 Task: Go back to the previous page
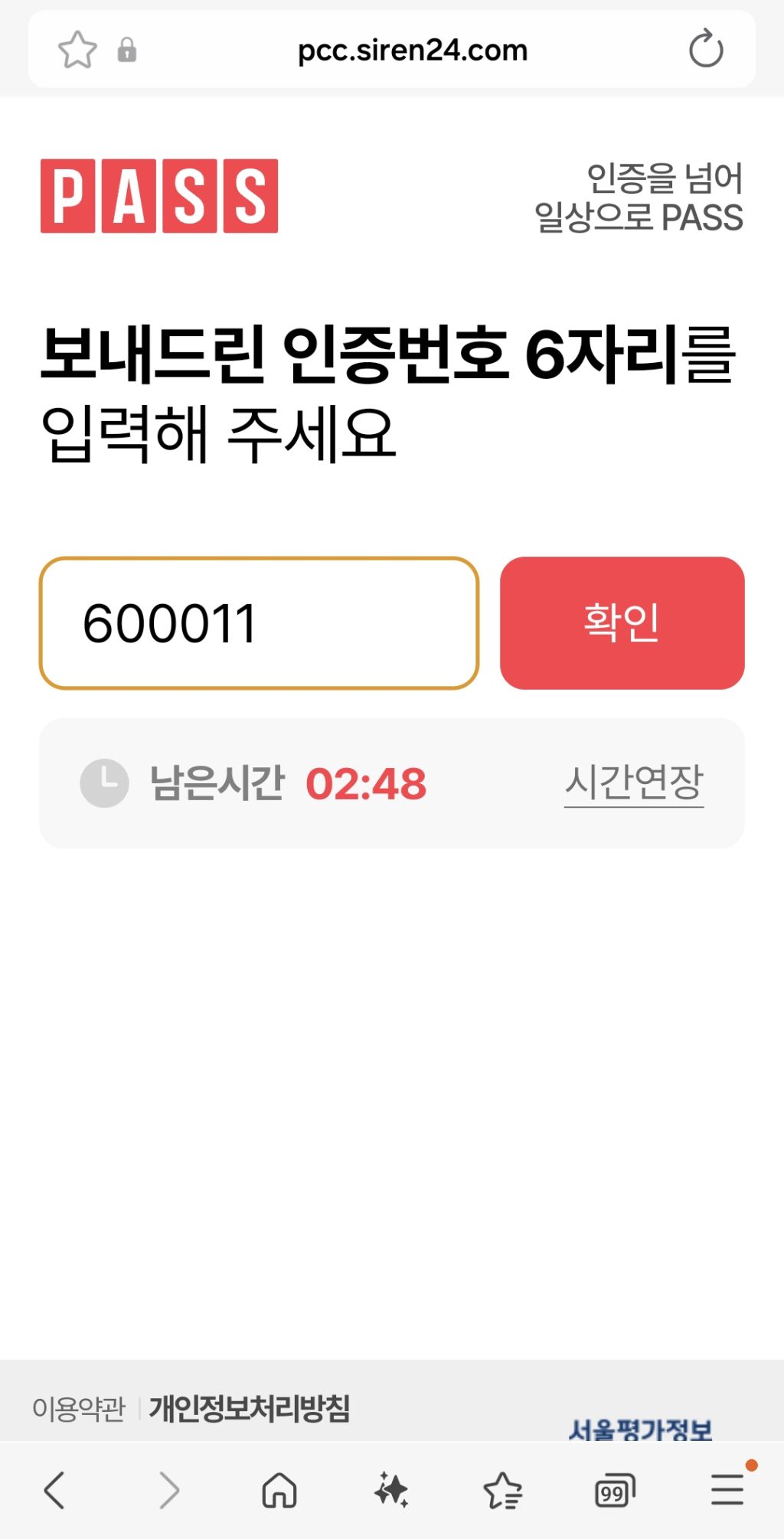point(54,1490)
